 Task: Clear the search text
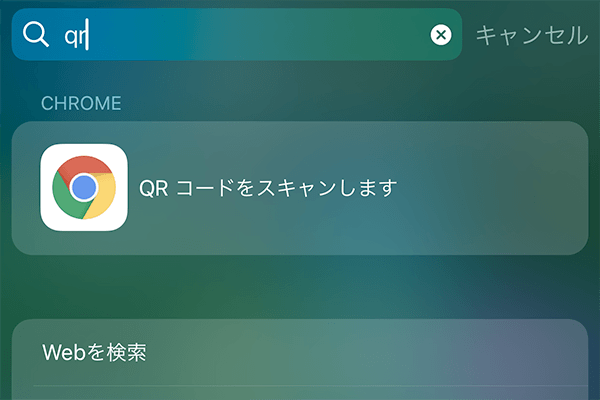point(440,36)
